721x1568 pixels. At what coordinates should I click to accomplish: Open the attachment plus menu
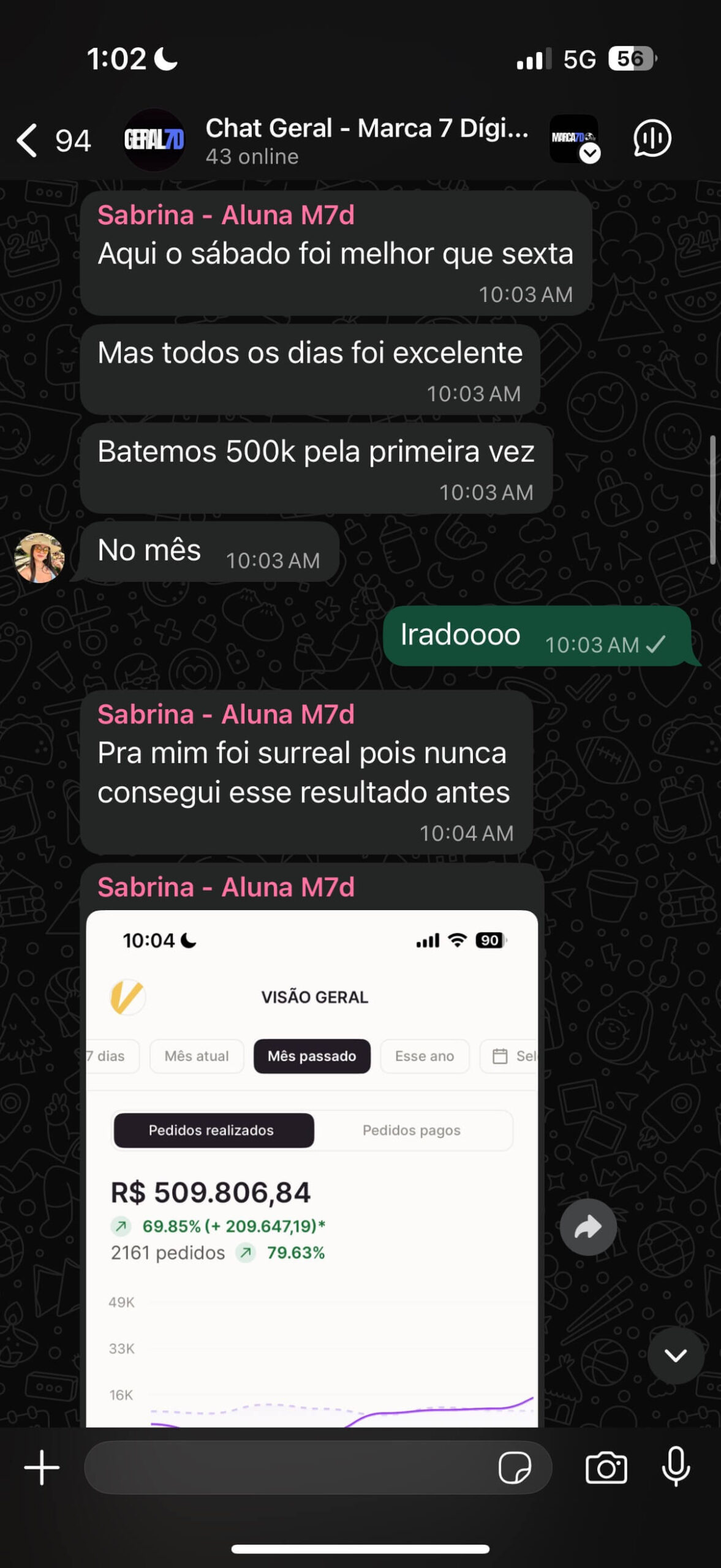[42, 1468]
